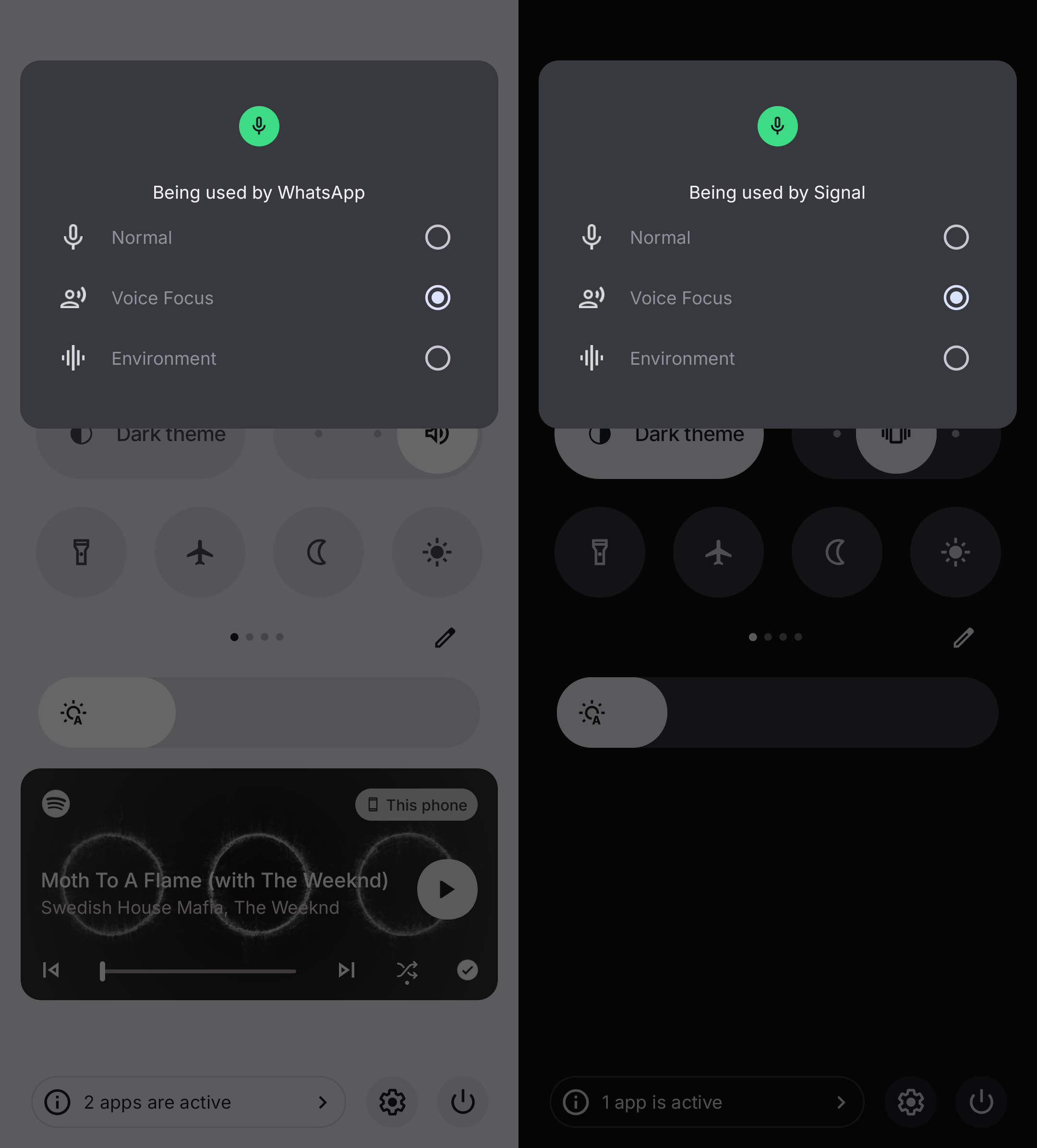Play Moth To A Flame
This screenshot has width=1037, height=1148.
pyautogui.click(x=446, y=889)
